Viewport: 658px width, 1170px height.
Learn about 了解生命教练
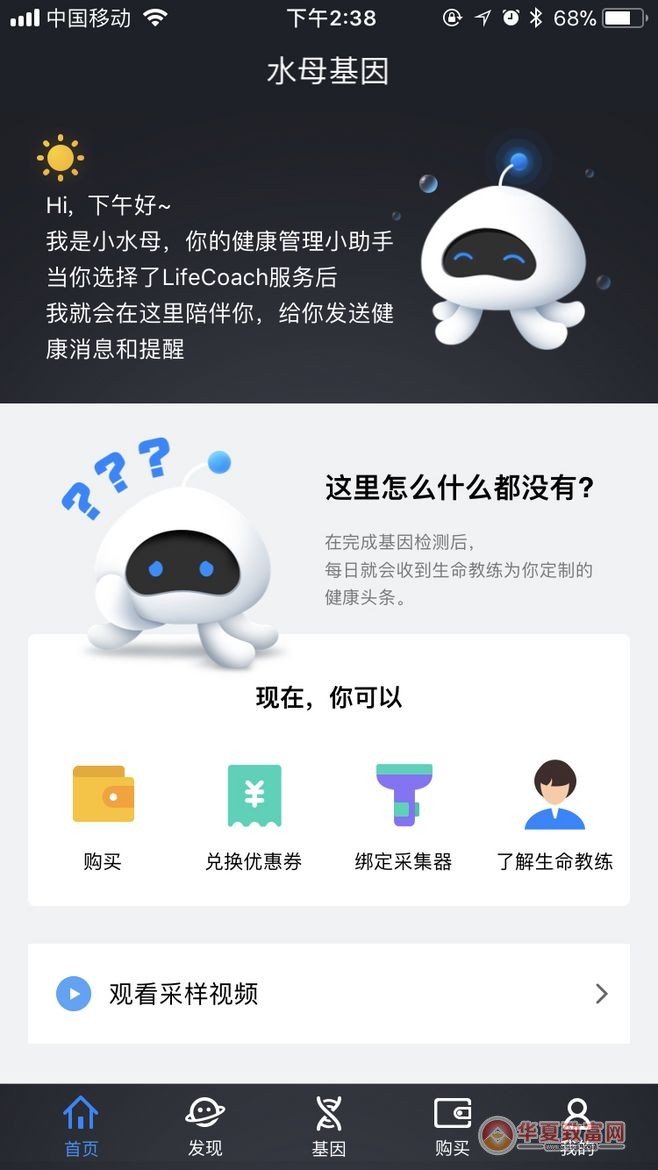tap(554, 814)
